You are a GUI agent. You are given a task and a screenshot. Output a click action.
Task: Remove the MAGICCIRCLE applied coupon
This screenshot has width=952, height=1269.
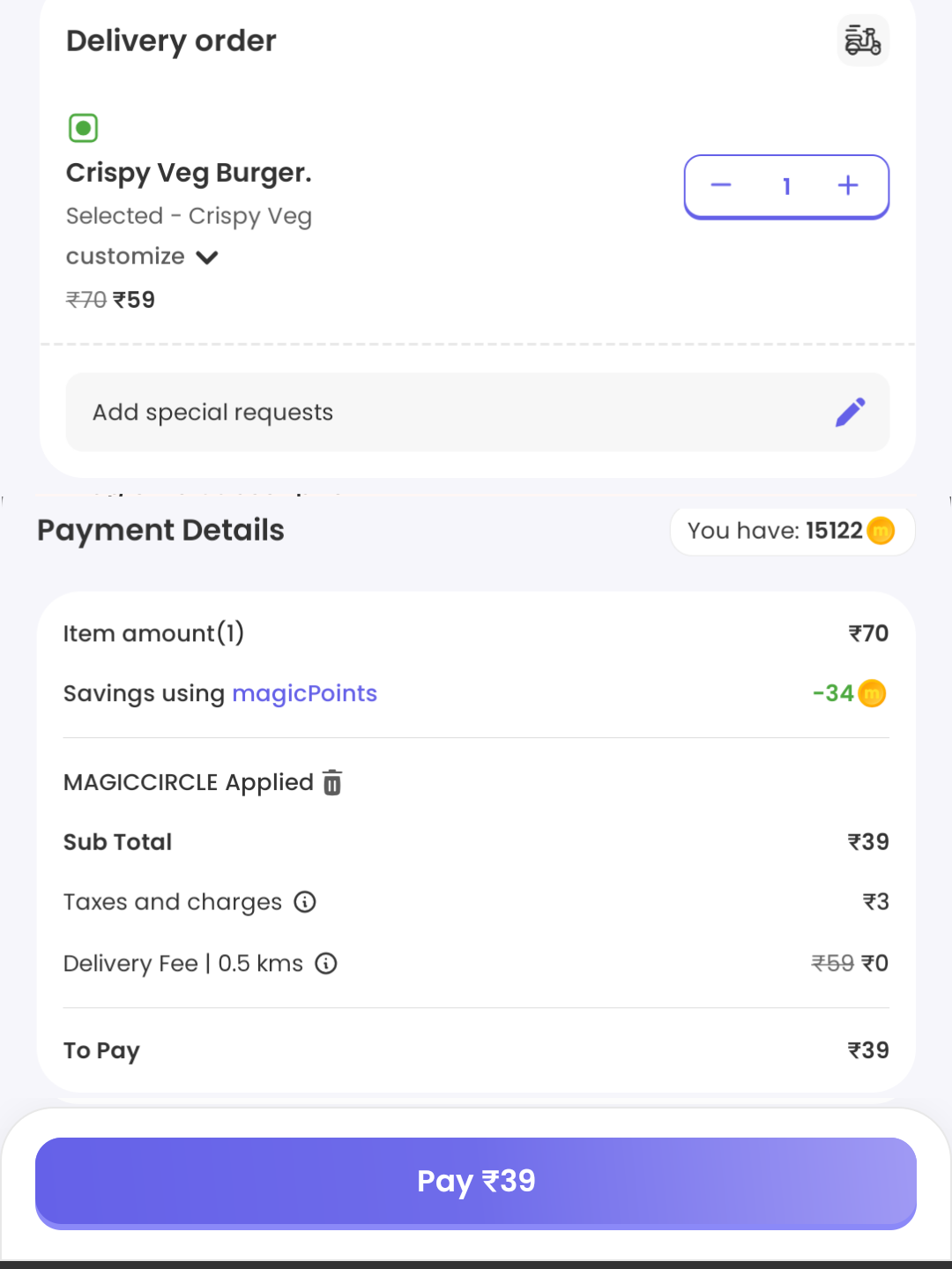(x=332, y=782)
